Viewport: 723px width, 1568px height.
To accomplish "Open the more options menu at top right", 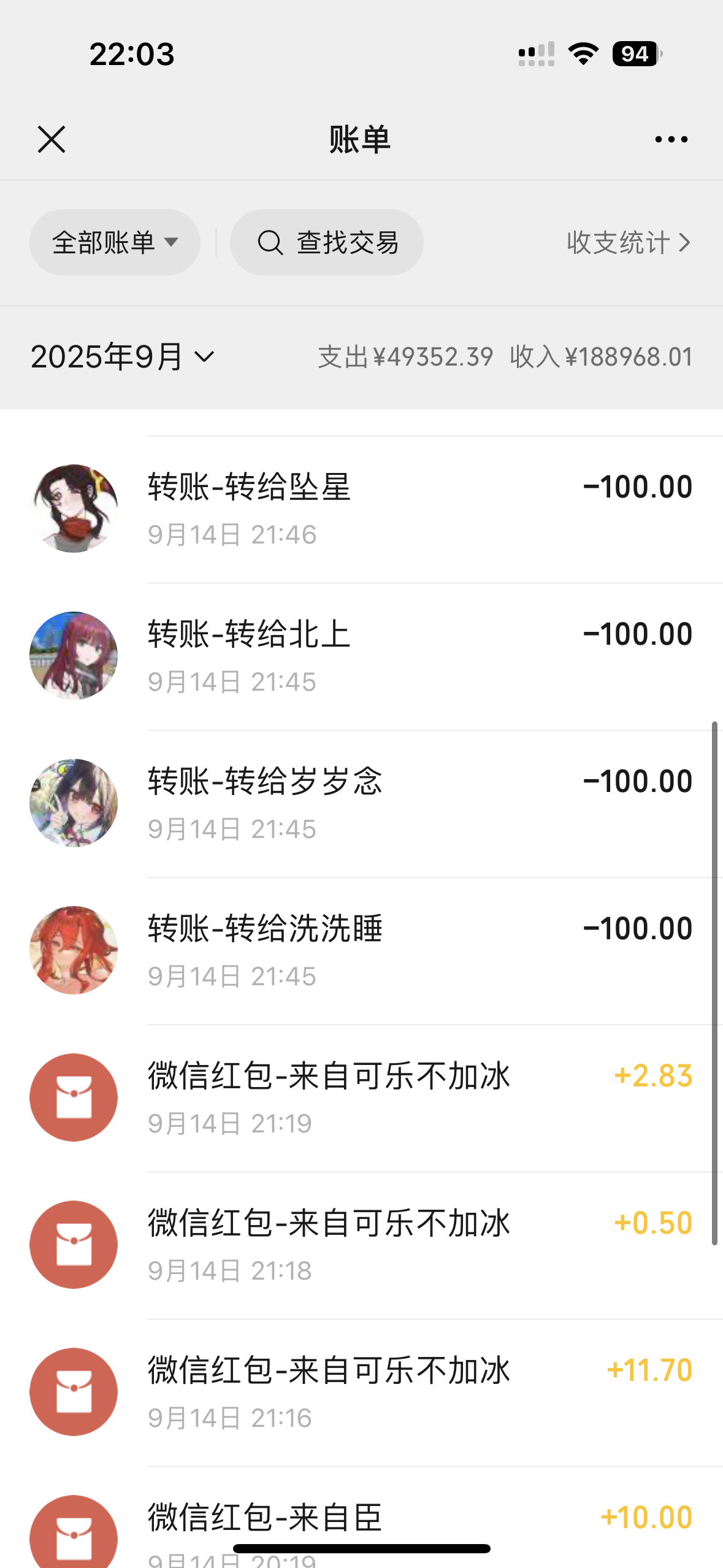I will 670,139.
